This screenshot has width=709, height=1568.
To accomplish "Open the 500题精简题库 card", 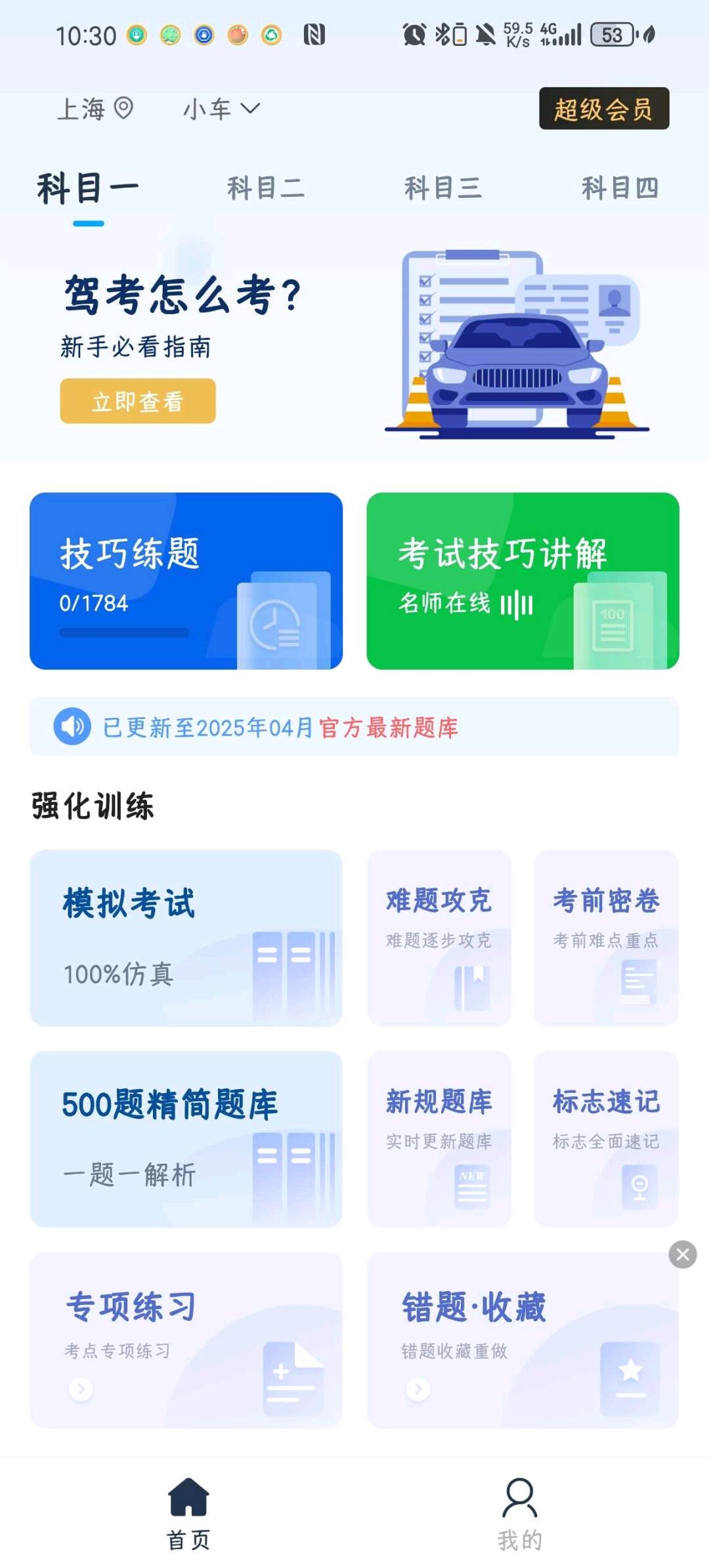I will click(x=186, y=1139).
